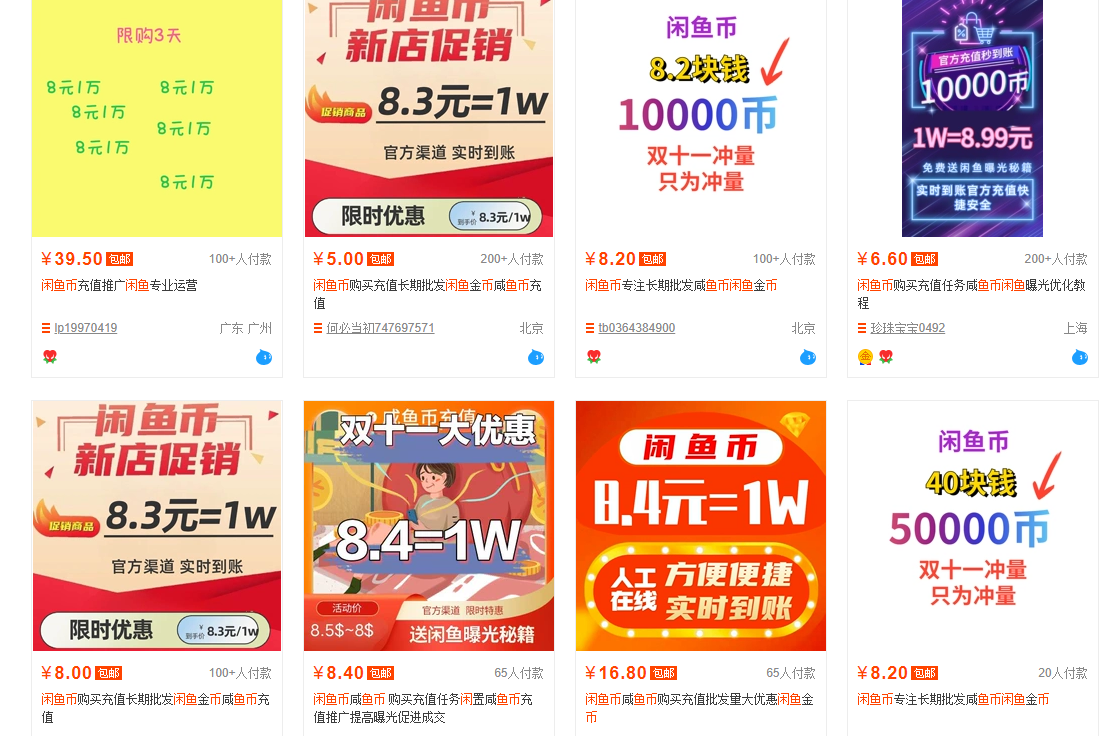Tap the Wangwang chat icon for 珍珠宝宝0492
The height and width of the screenshot is (736, 1104).
(x=1080, y=357)
